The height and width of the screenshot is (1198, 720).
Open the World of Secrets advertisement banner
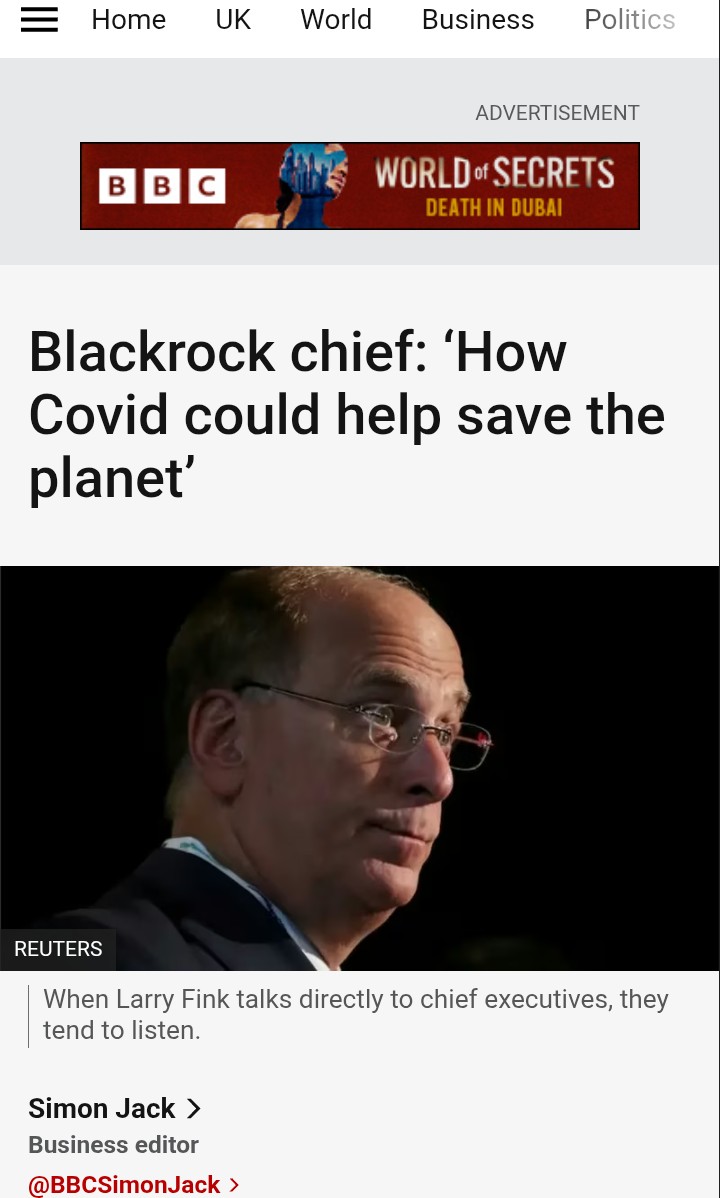pos(360,186)
